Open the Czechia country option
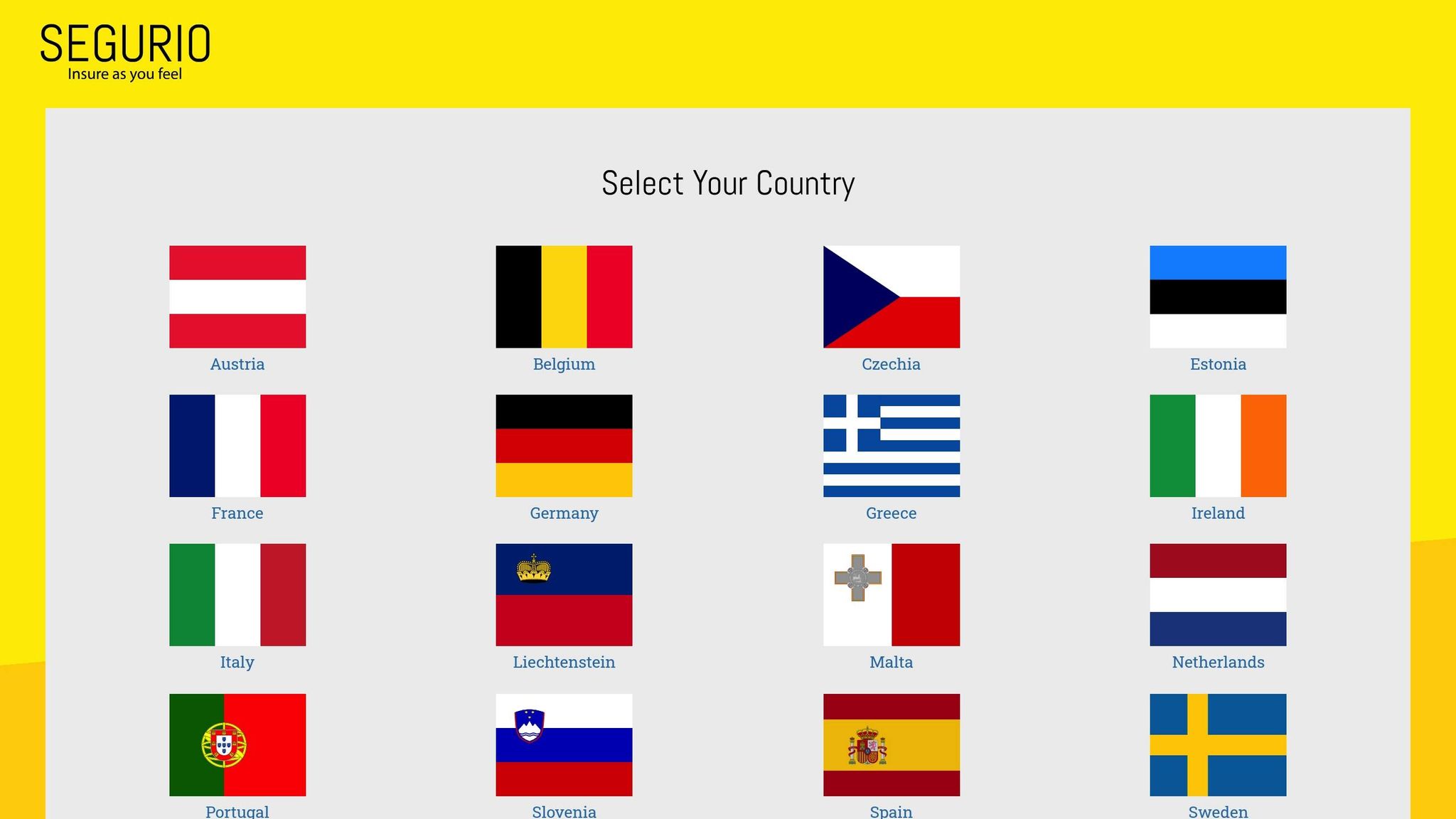The width and height of the screenshot is (1456, 819). (x=891, y=297)
